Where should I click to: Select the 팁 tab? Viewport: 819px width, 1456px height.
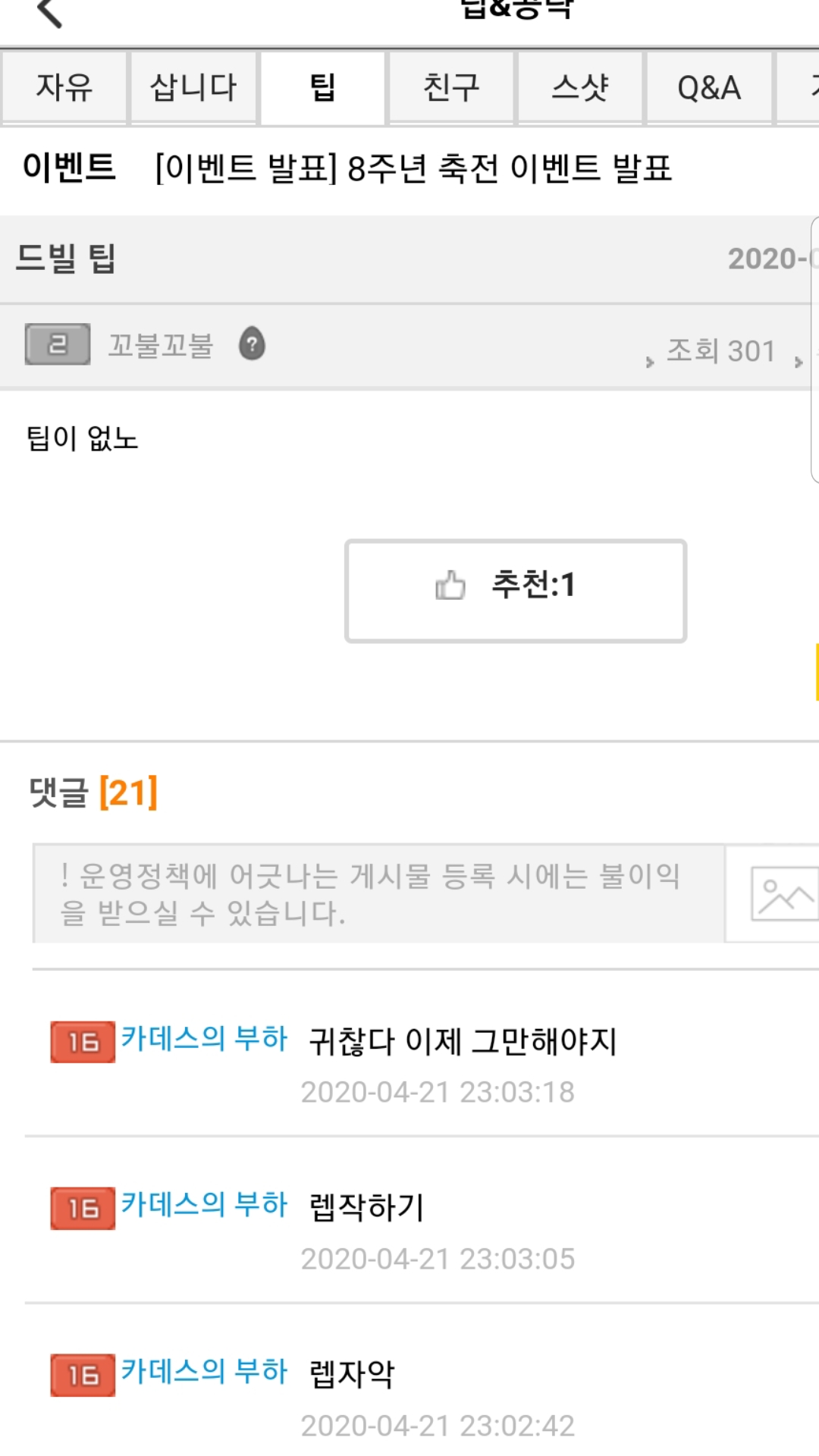tap(322, 87)
